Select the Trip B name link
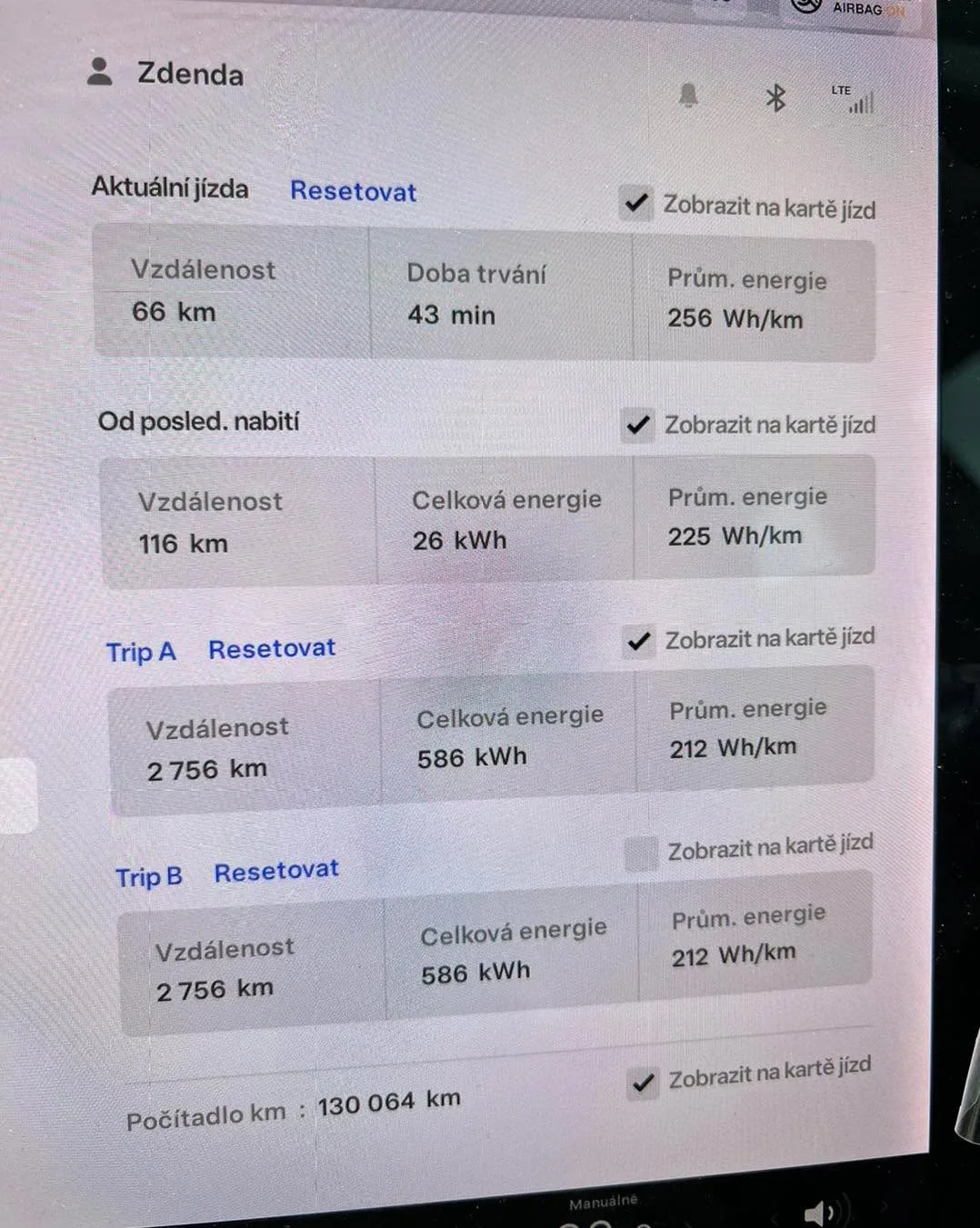980x1228 pixels. point(148,877)
